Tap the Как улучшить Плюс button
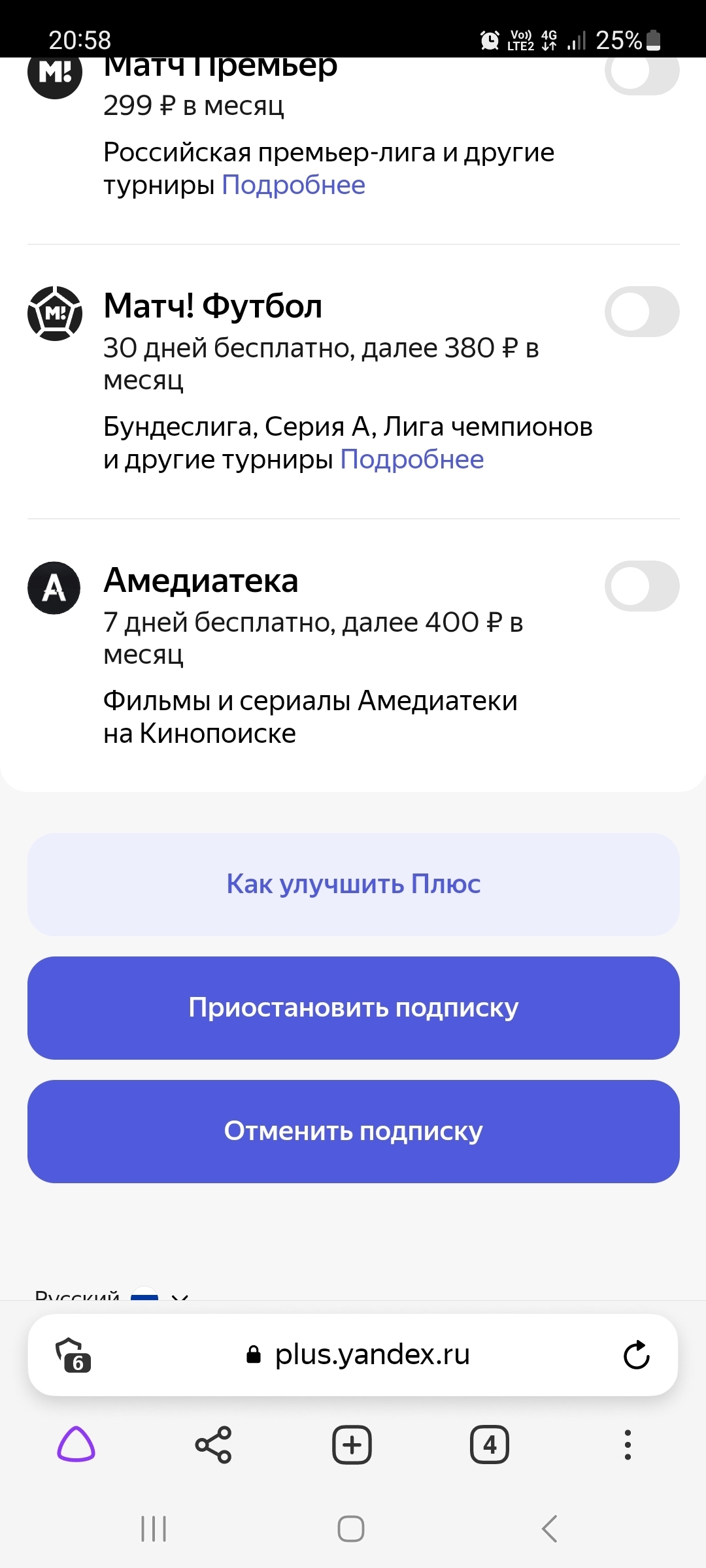 (353, 884)
